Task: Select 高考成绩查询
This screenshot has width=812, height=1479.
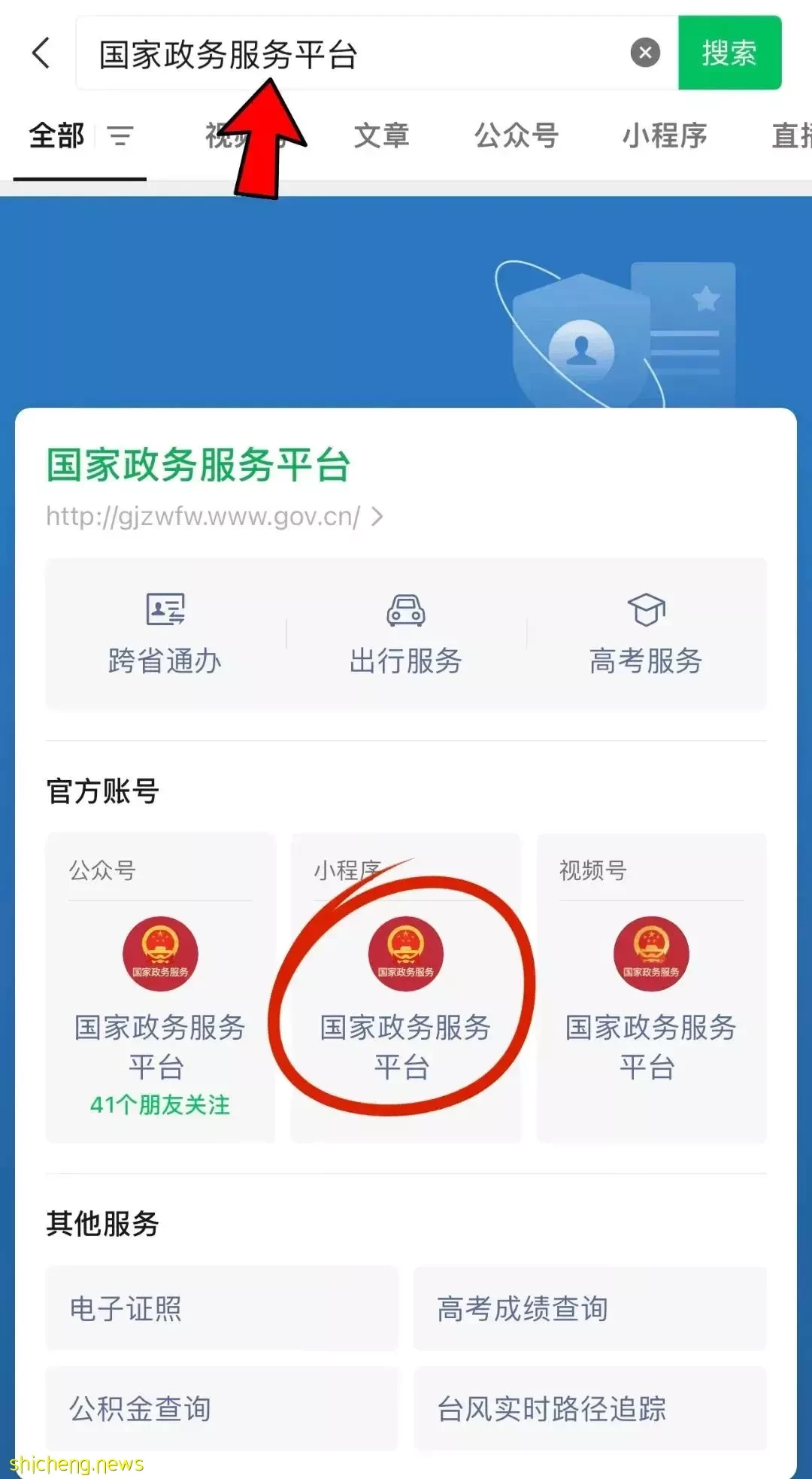Action: [590, 1308]
